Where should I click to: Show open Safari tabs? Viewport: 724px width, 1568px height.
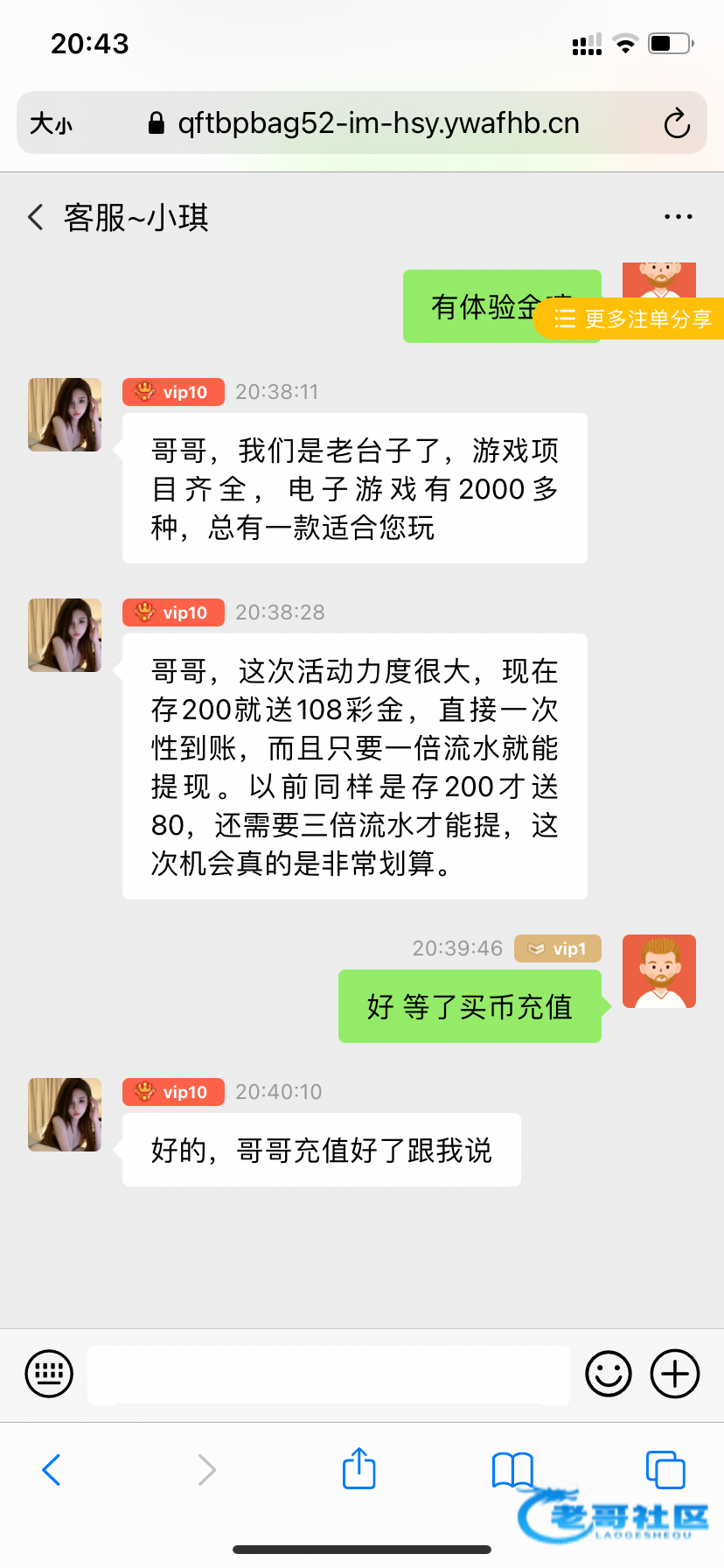pyautogui.click(x=665, y=1470)
